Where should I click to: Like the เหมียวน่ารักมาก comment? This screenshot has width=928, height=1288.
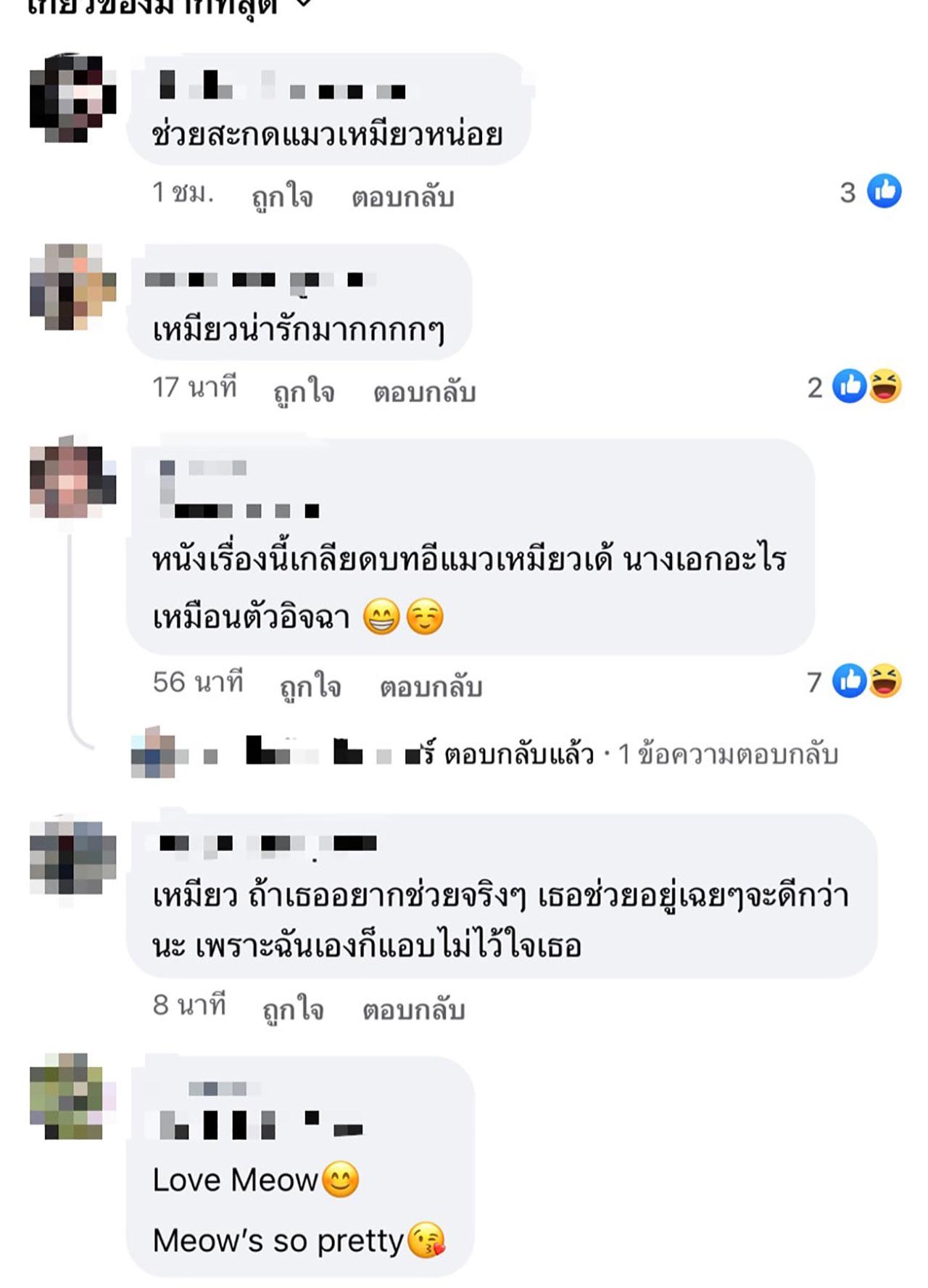tap(303, 391)
